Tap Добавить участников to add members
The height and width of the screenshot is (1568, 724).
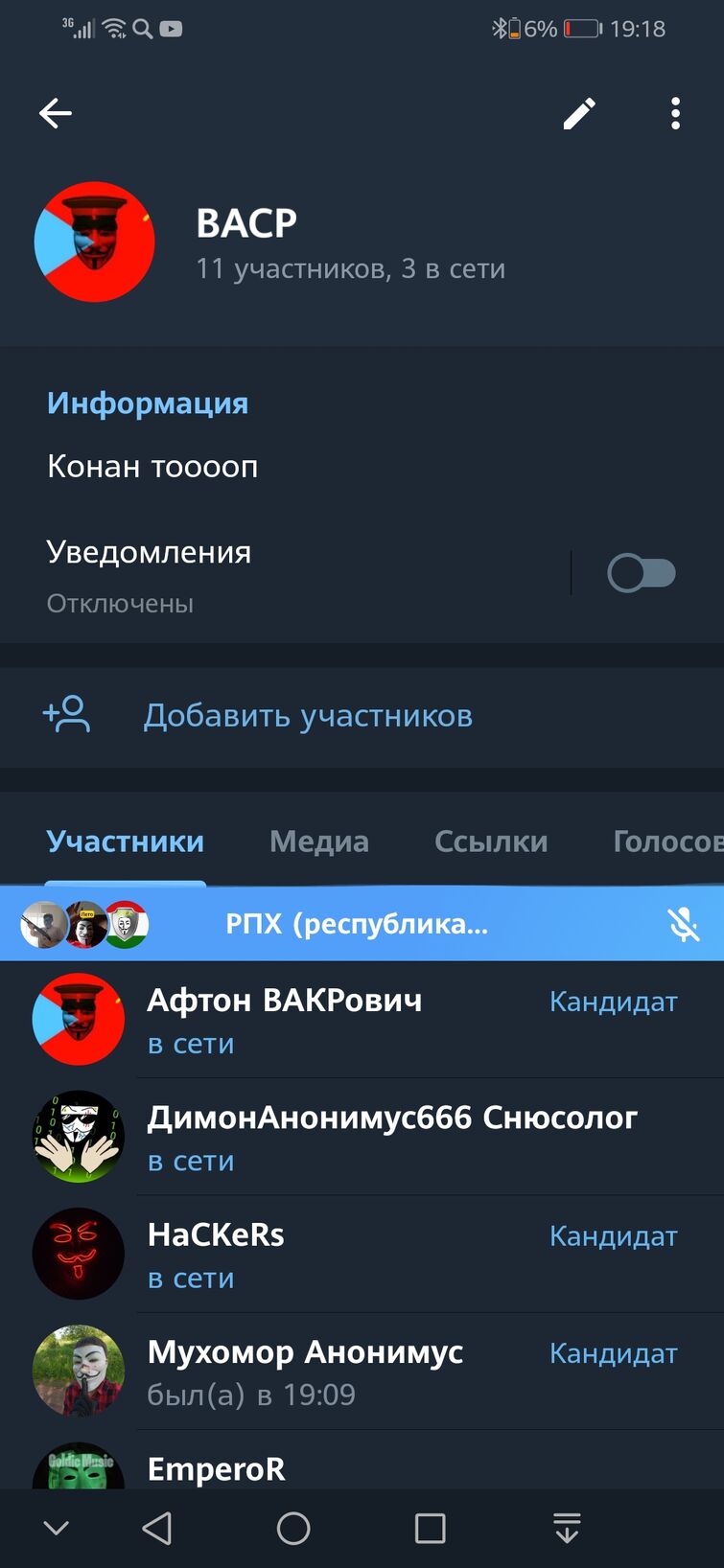click(307, 716)
